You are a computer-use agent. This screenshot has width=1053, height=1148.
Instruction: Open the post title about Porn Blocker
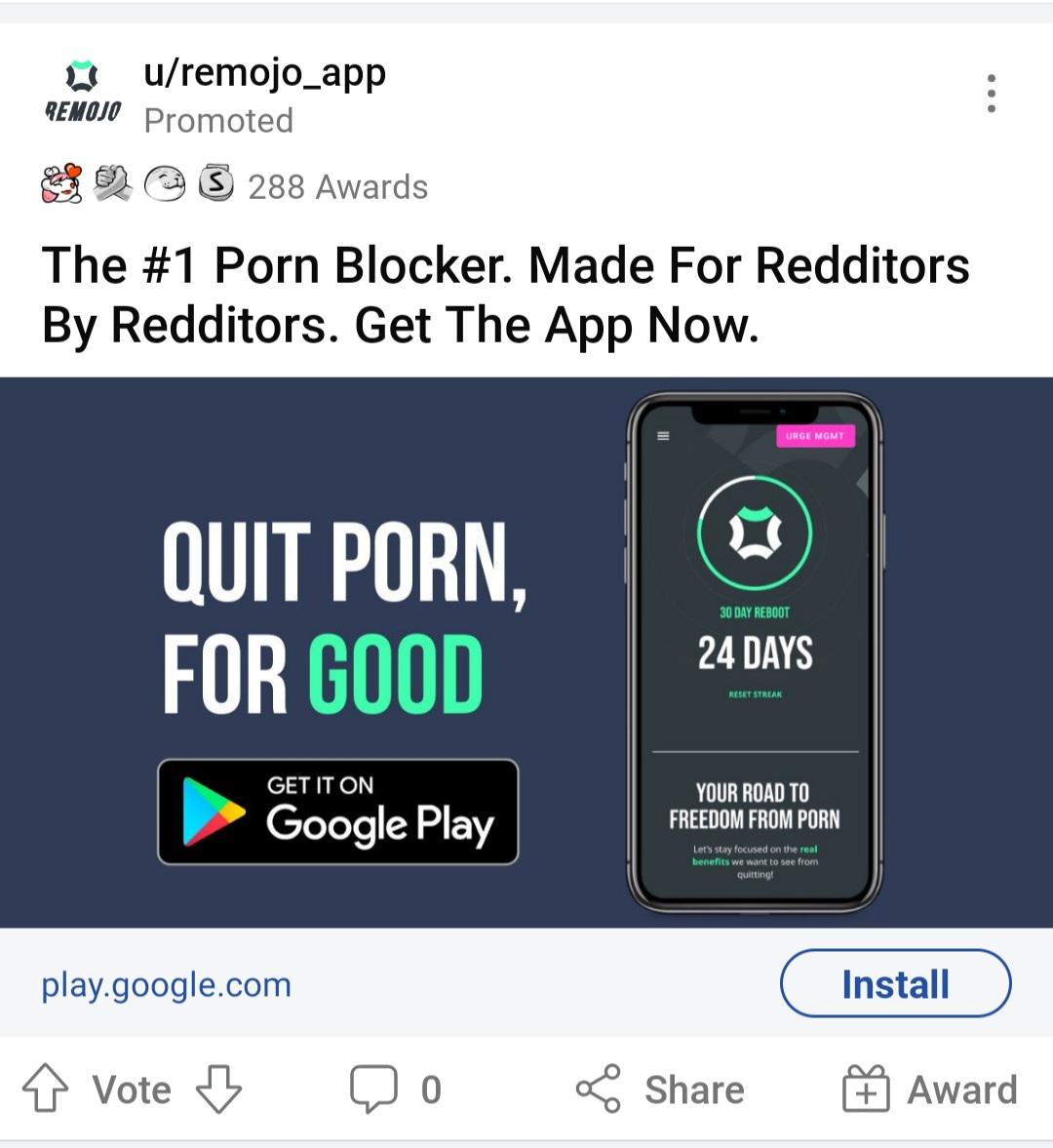tap(505, 295)
